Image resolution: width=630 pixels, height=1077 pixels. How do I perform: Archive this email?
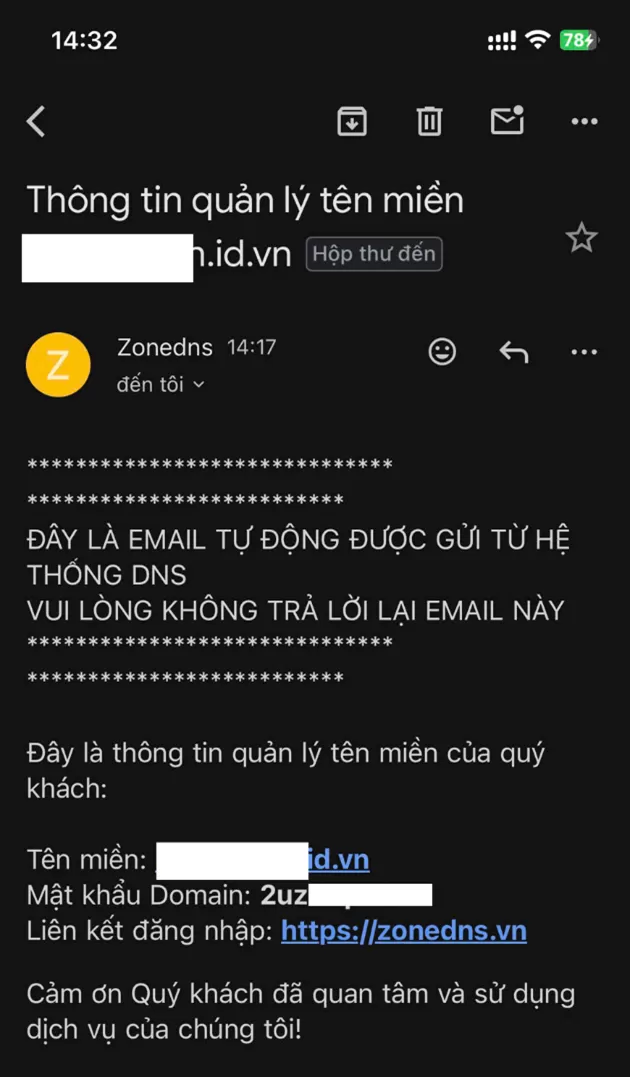pyautogui.click(x=351, y=122)
